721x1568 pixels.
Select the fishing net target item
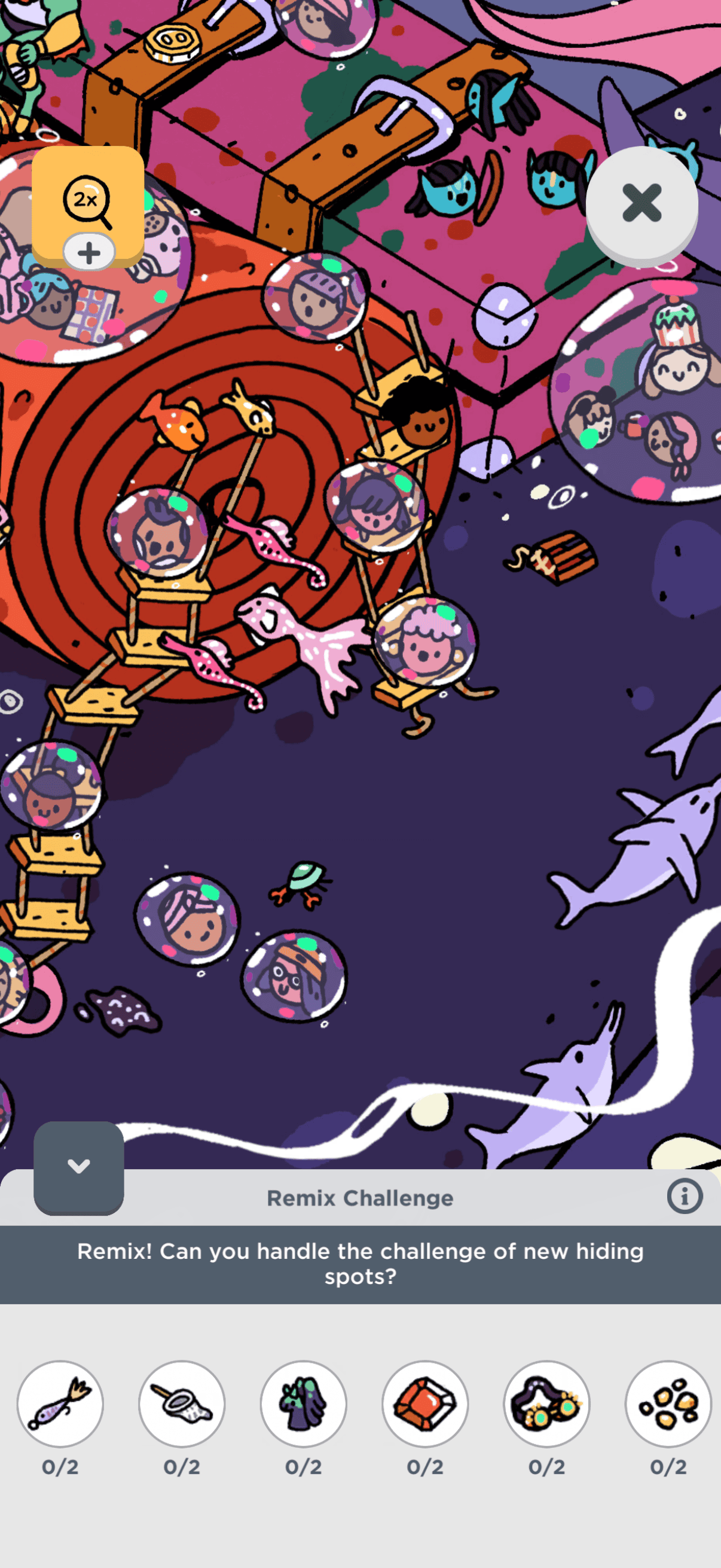coord(182,1403)
